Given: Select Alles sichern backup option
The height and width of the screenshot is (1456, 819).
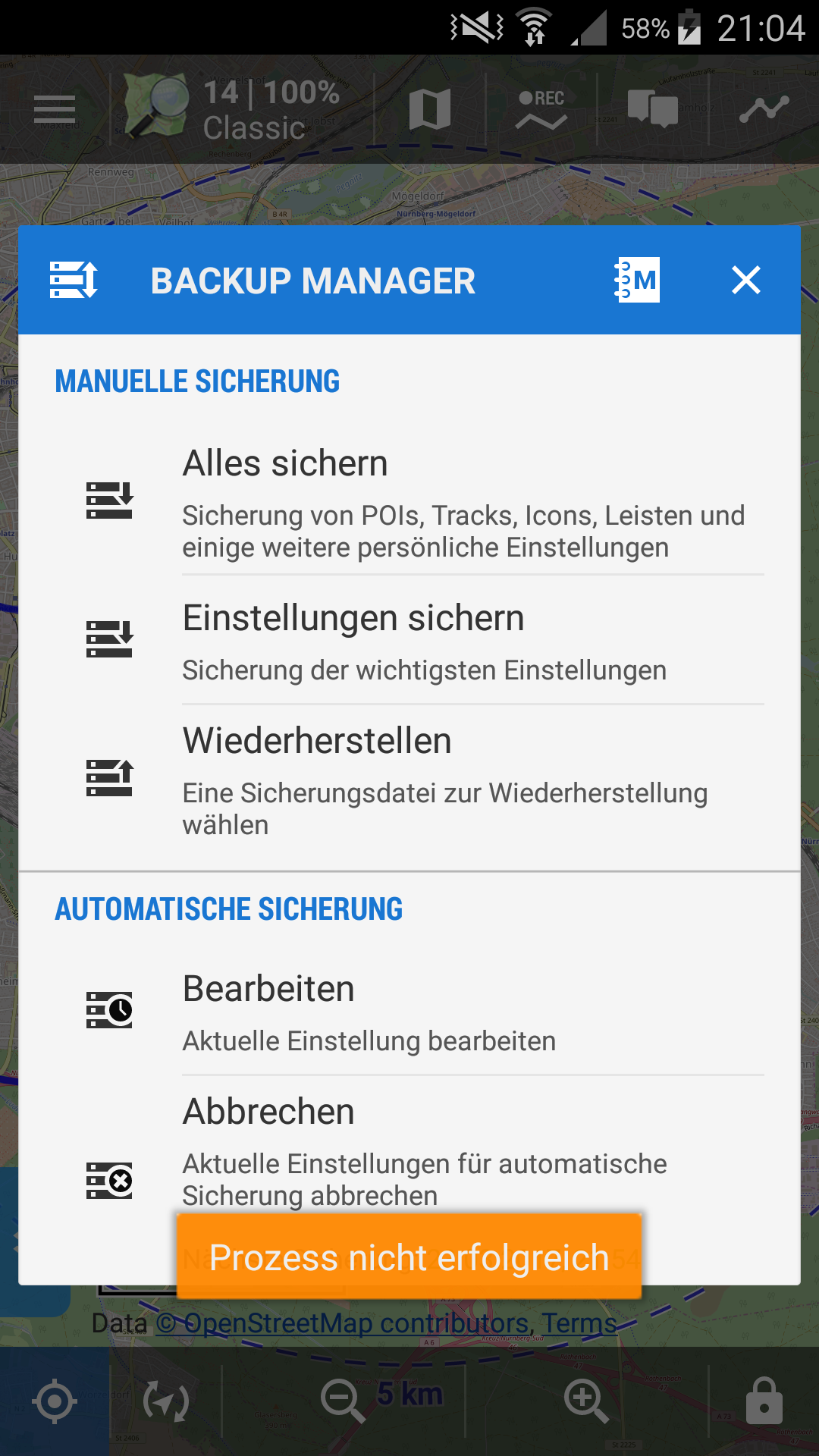Looking at the screenshot, I should (x=409, y=500).
